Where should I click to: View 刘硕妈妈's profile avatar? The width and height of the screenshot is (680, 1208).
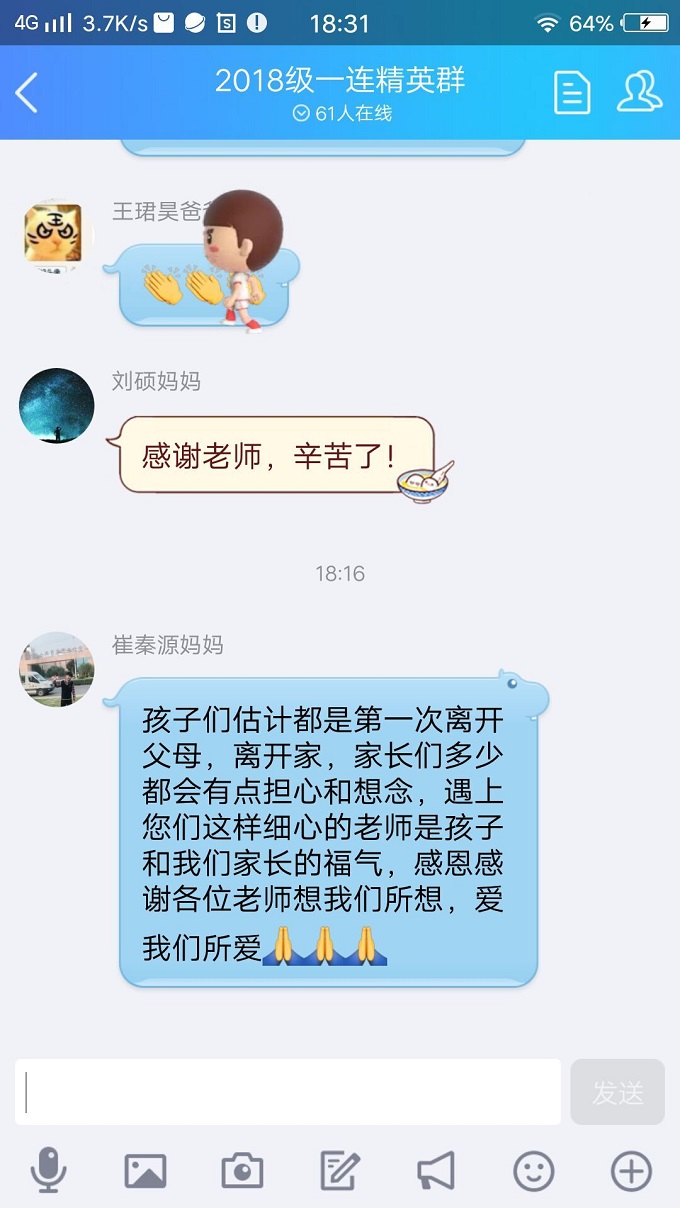click(57, 405)
